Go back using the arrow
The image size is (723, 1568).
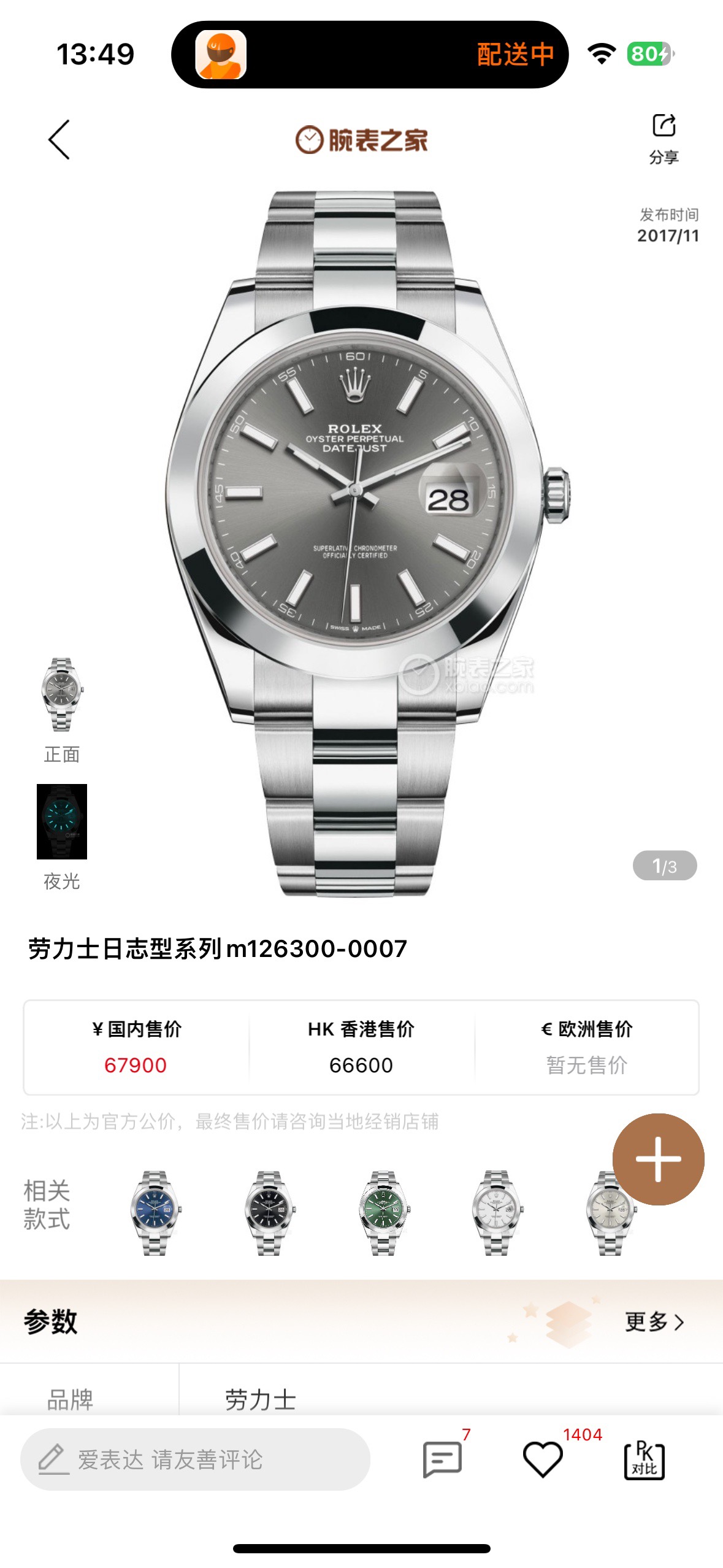click(x=59, y=140)
